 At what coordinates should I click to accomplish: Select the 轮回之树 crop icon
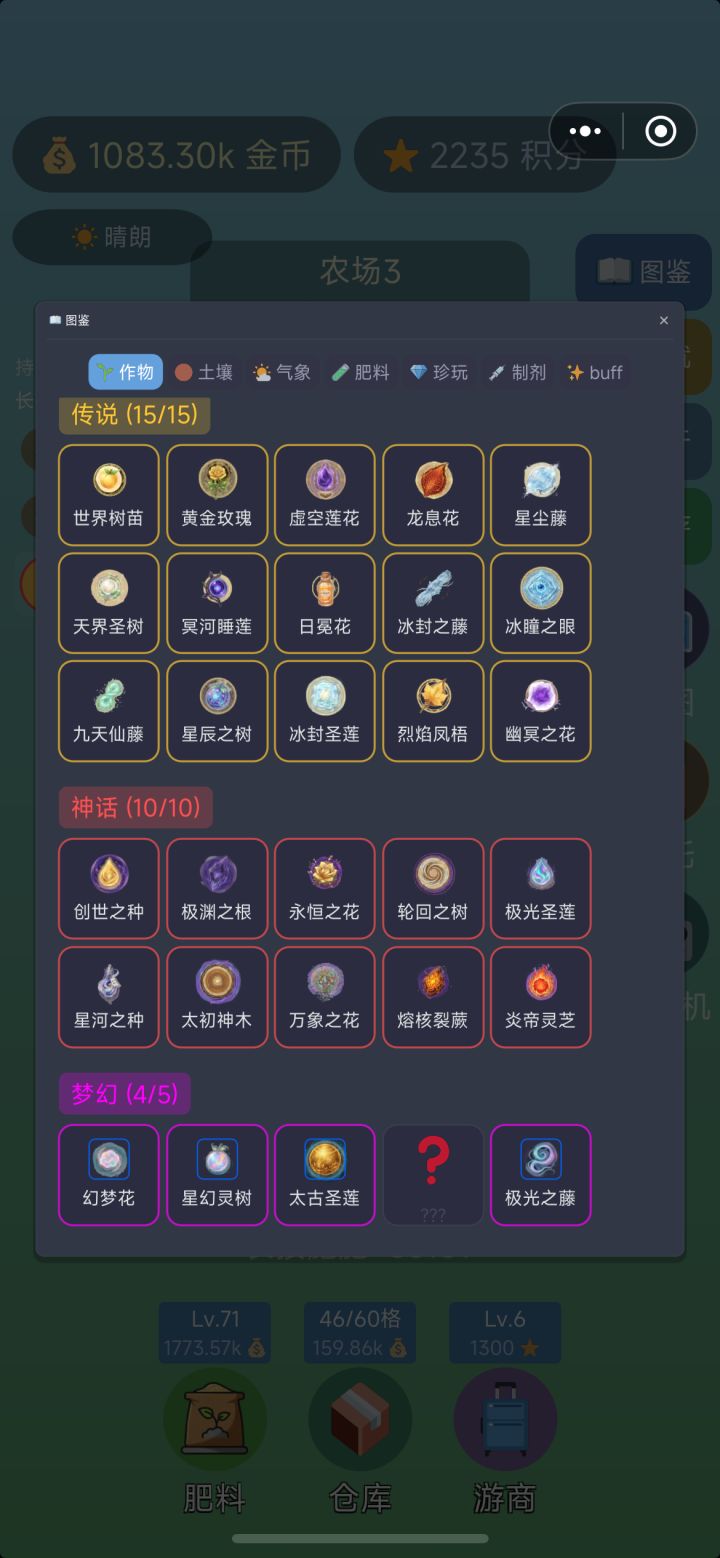[432, 888]
